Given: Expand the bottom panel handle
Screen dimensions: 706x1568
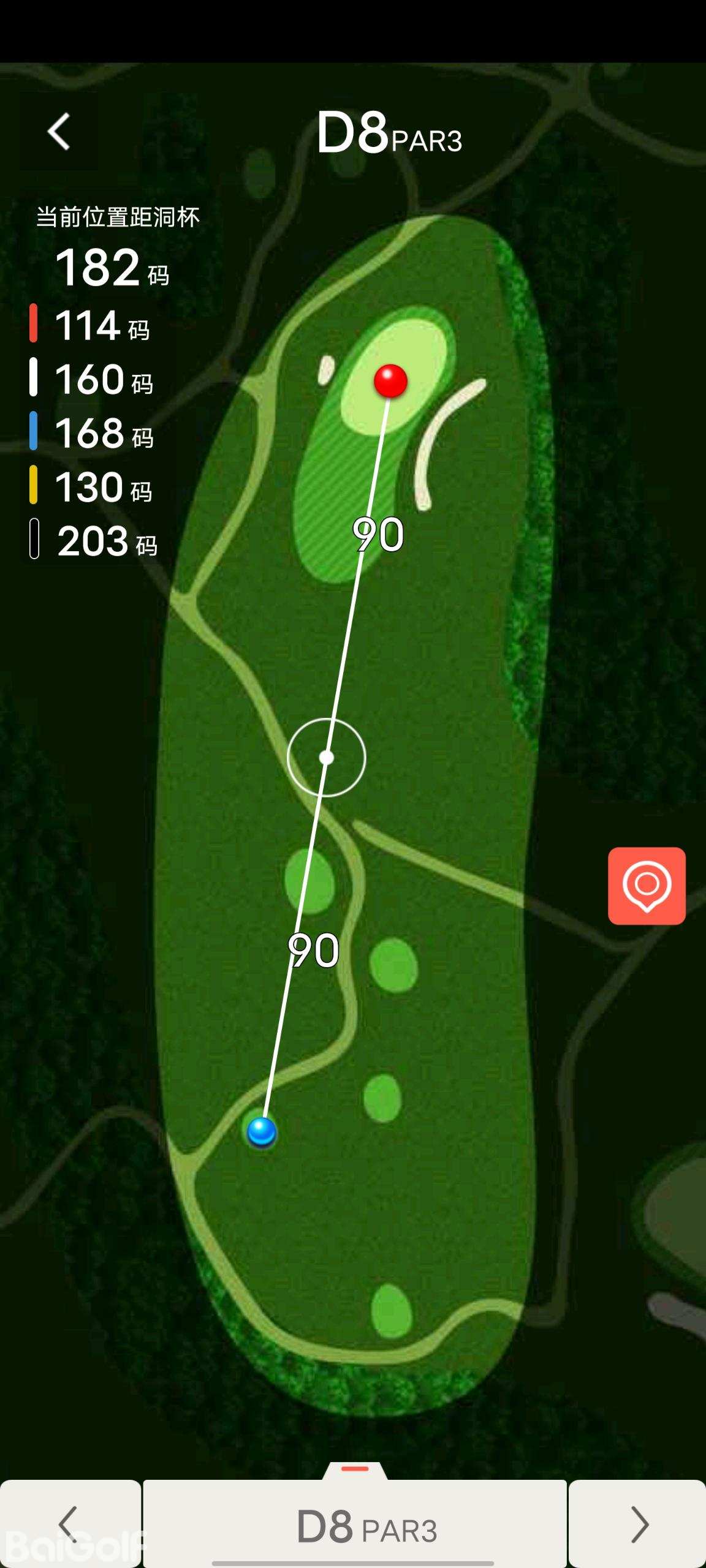Looking at the screenshot, I should coord(355,1469).
